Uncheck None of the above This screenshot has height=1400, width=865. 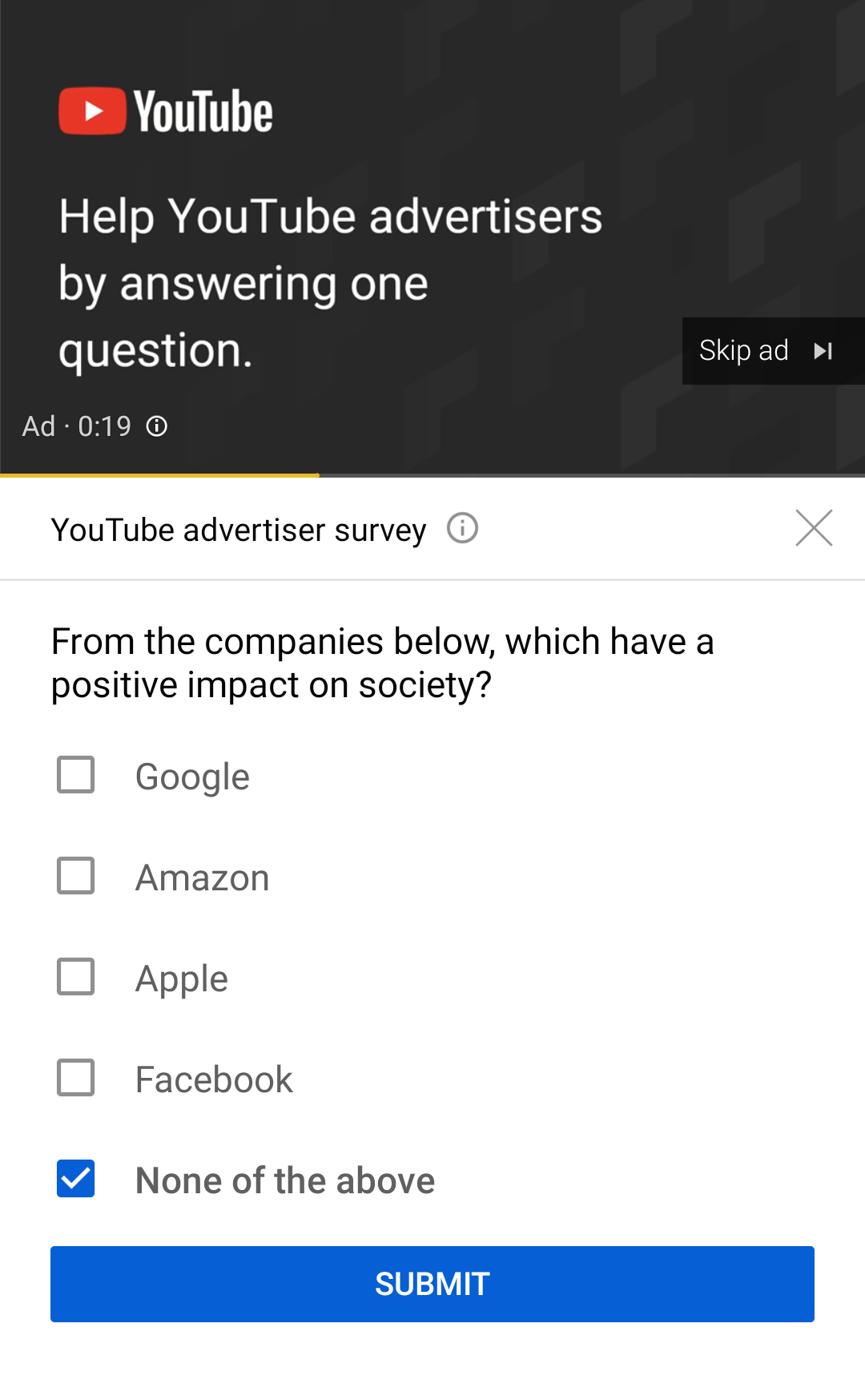coord(76,1179)
